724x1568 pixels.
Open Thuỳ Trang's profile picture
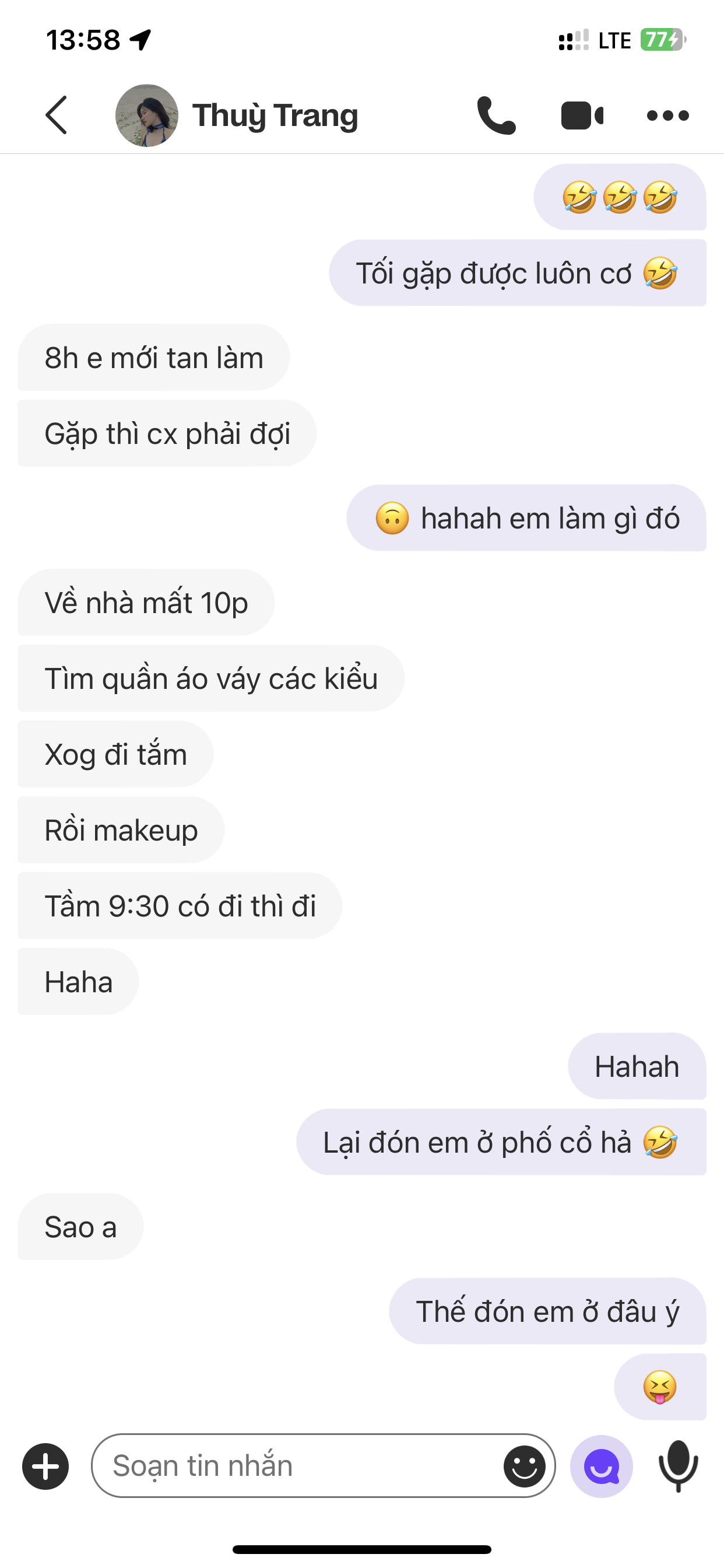click(147, 115)
